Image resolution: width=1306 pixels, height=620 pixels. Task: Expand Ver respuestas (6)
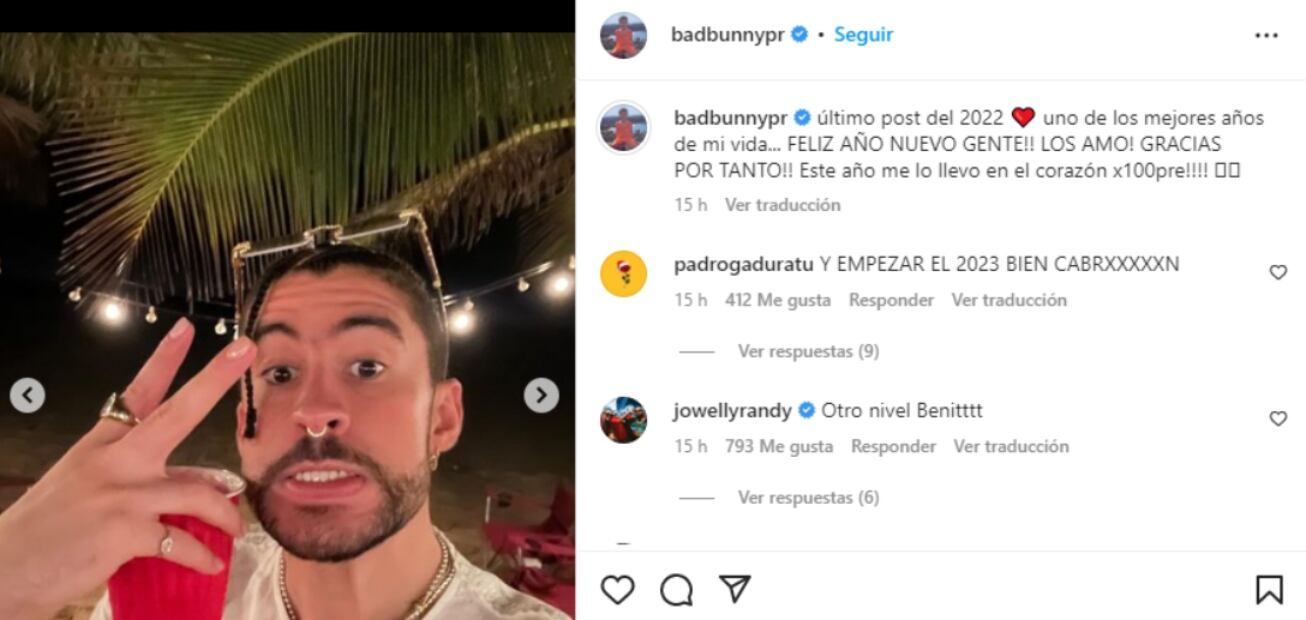(808, 497)
